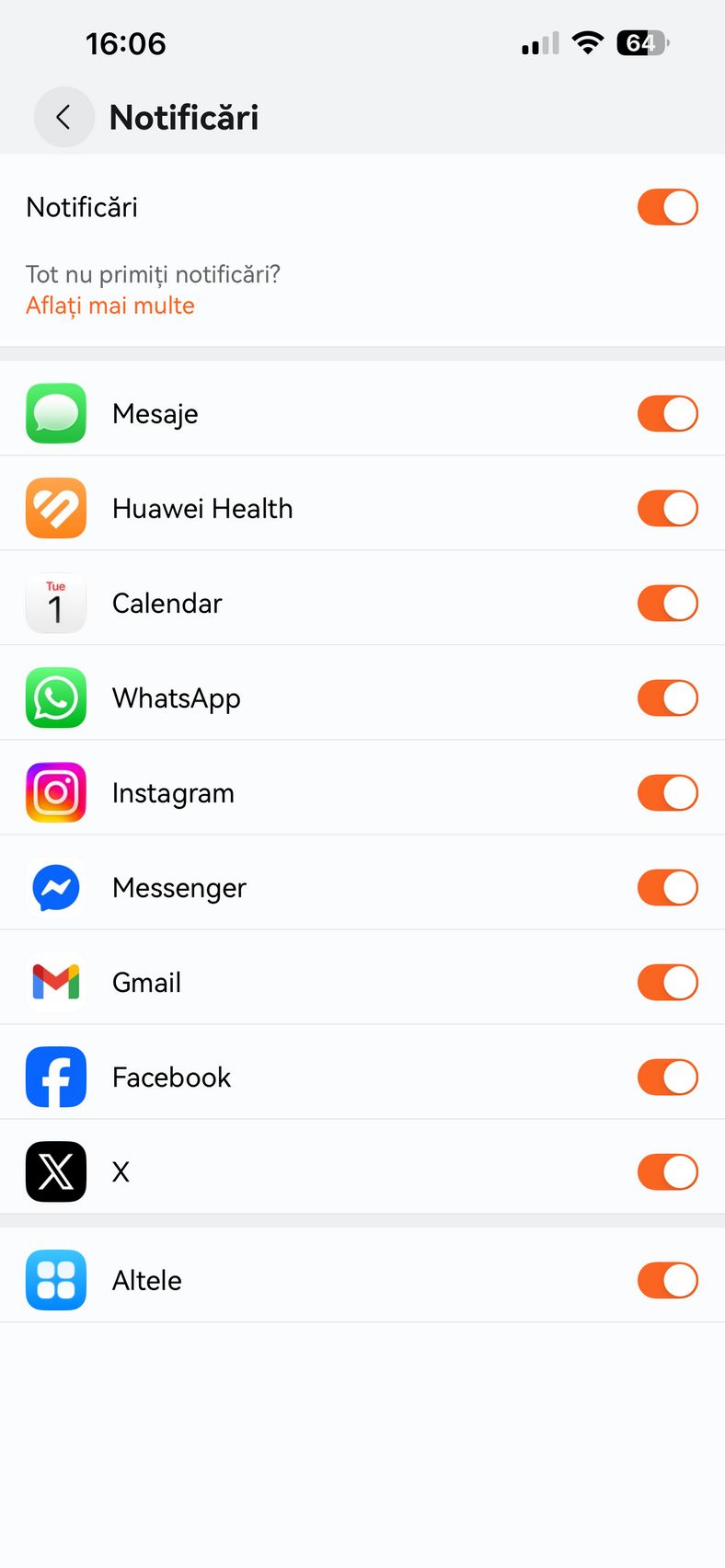This screenshot has width=725, height=1568.
Task: Mute WhatsApp notifications toggle
Action: click(x=667, y=698)
